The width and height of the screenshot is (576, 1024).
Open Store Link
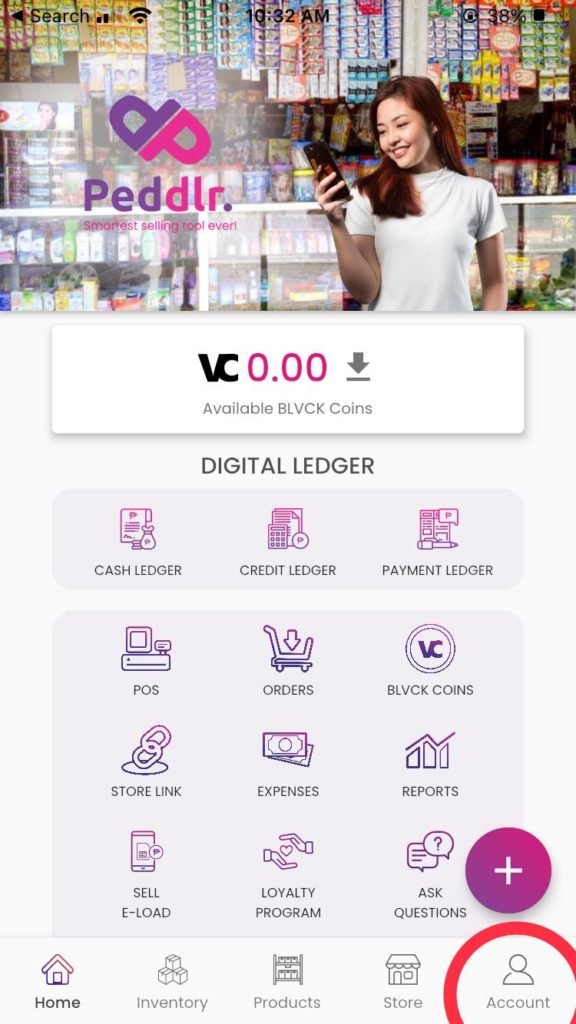pos(146,761)
